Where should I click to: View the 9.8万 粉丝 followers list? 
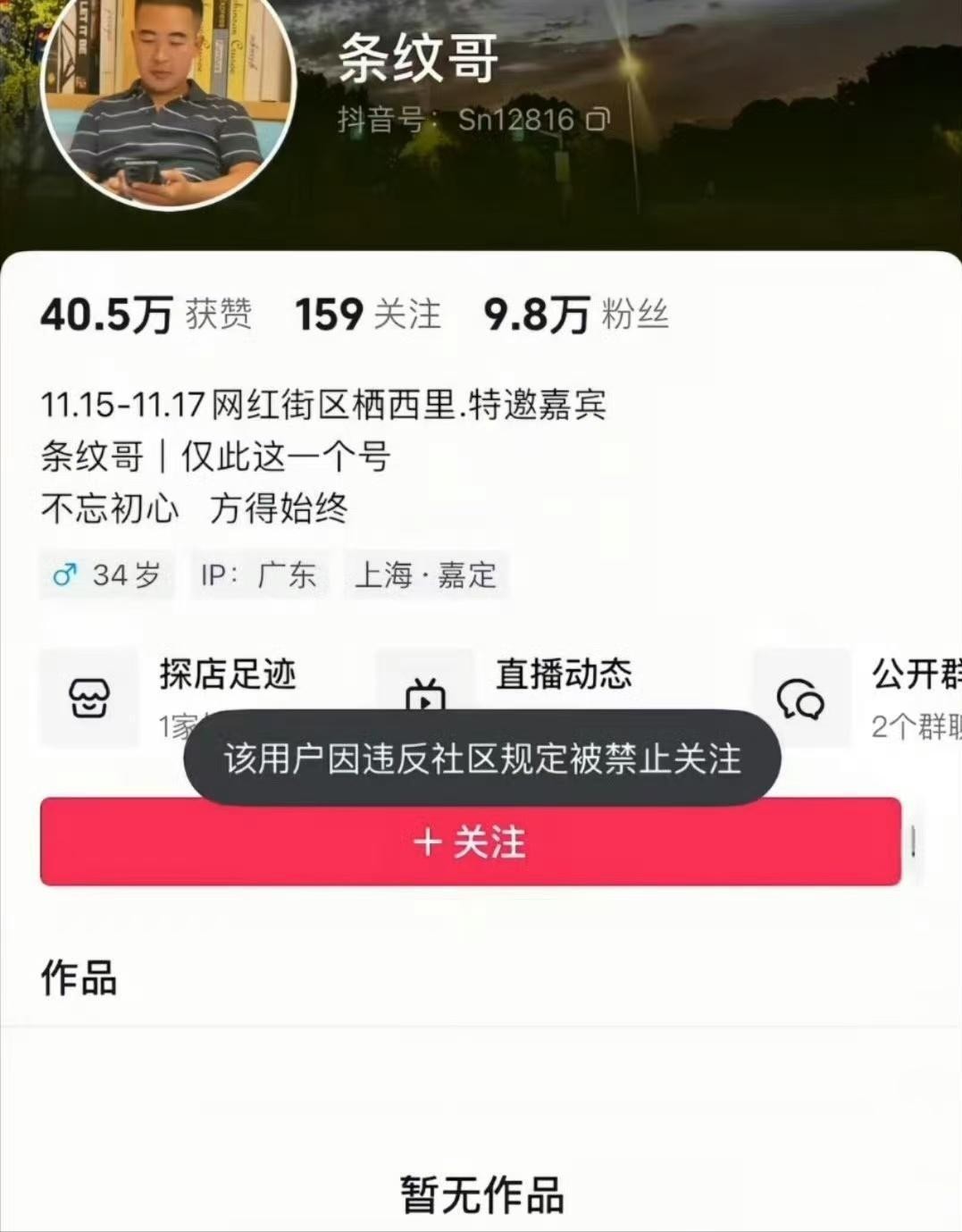coord(576,314)
